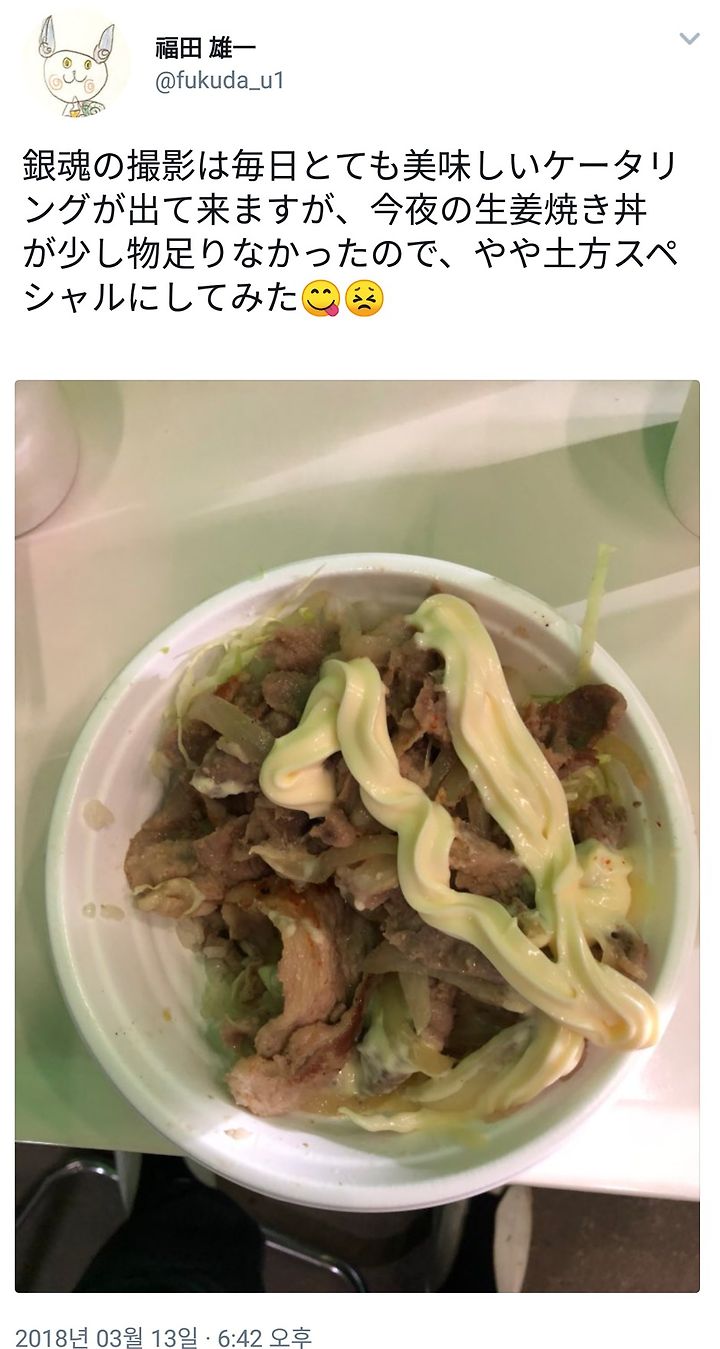View the @fukuda_u1 profile
The height and width of the screenshot is (1349, 720).
[x=219, y=81]
